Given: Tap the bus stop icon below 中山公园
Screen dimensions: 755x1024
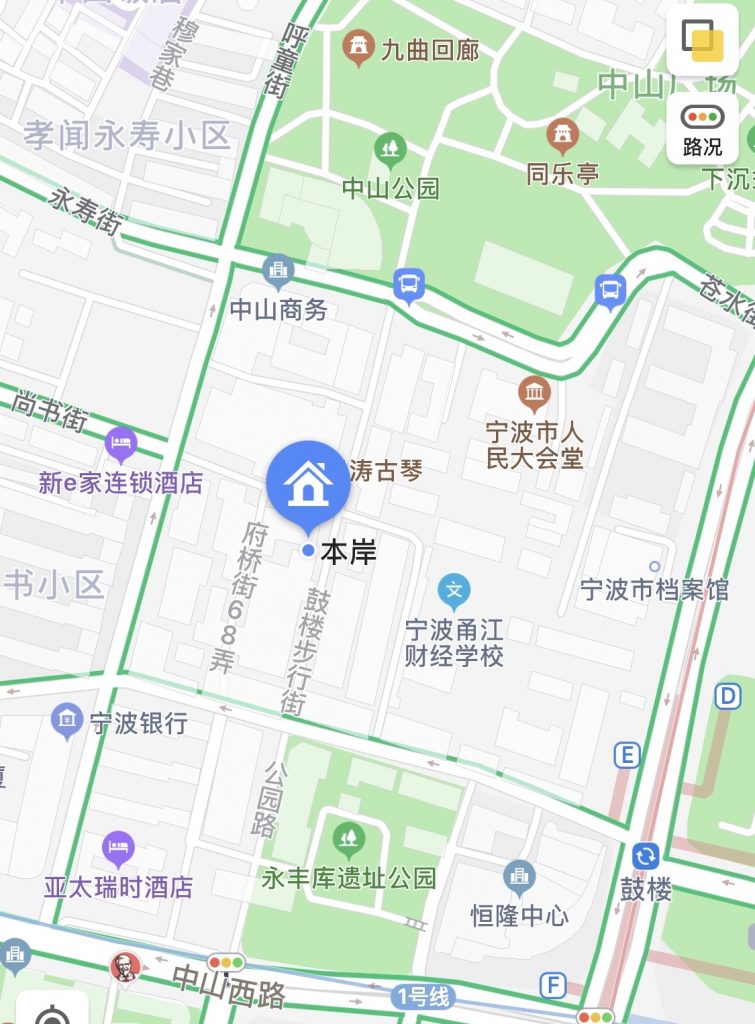Looking at the screenshot, I should point(408,285).
